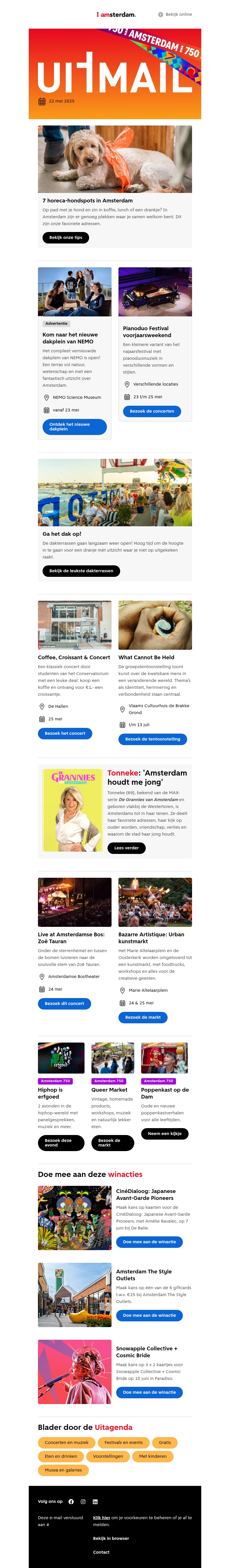The image size is (230, 1568).
Task: Open the Instagram icon in footer
Action: point(83,1502)
